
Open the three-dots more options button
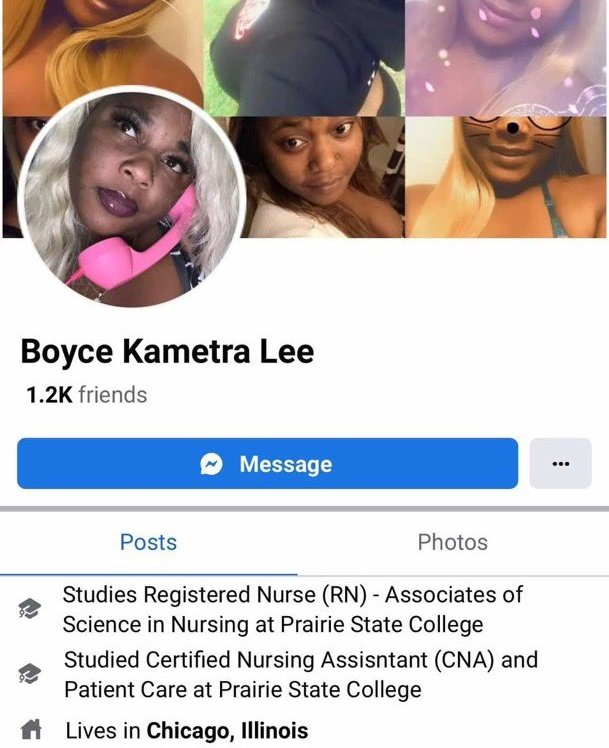pyautogui.click(x=560, y=464)
